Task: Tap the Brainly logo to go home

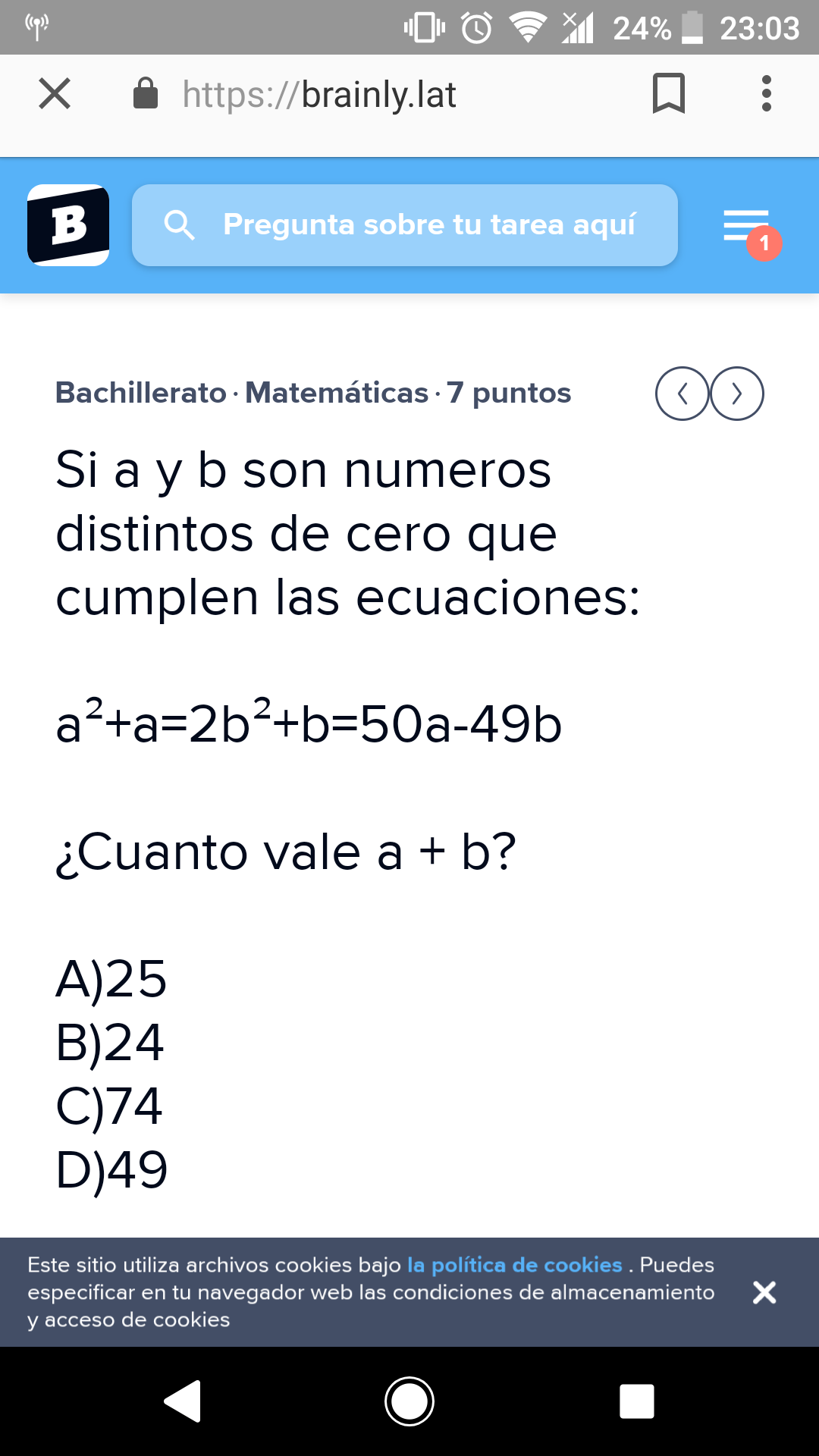Action: (68, 225)
